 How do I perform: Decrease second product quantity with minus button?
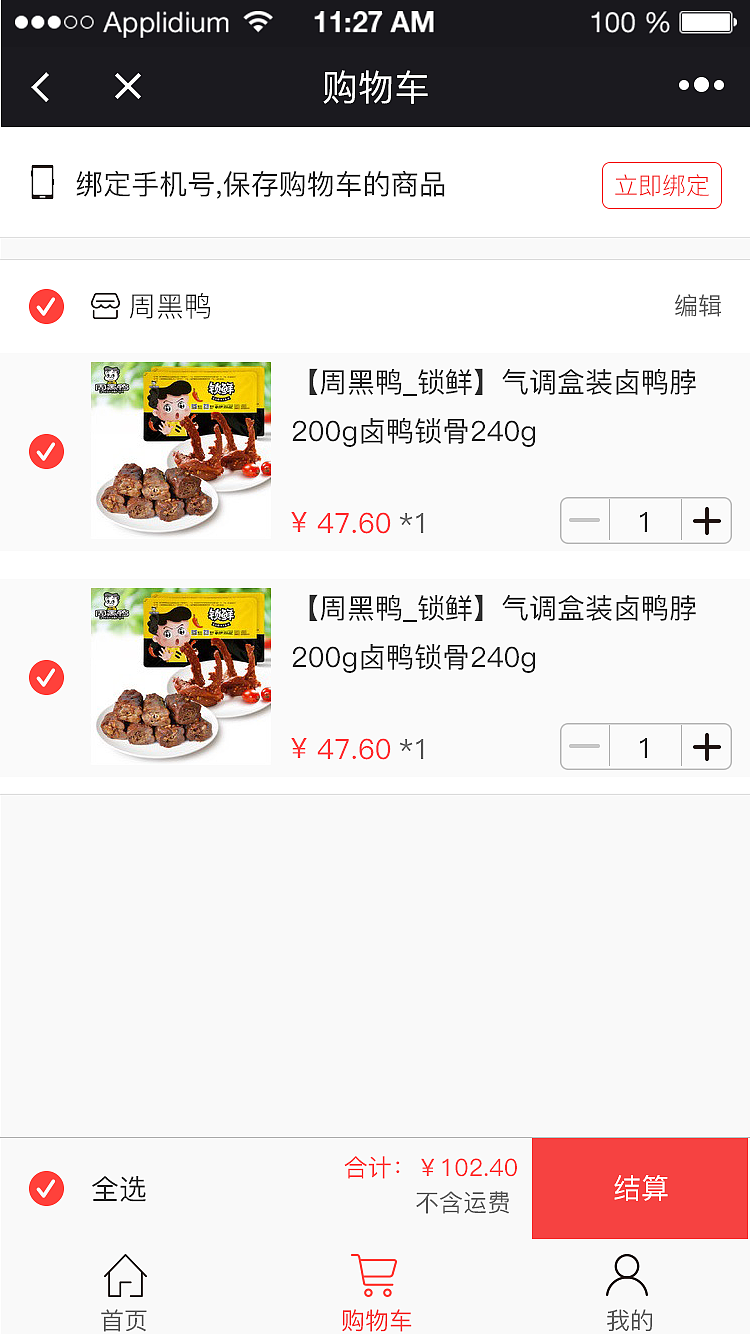pyautogui.click(x=585, y=746)
